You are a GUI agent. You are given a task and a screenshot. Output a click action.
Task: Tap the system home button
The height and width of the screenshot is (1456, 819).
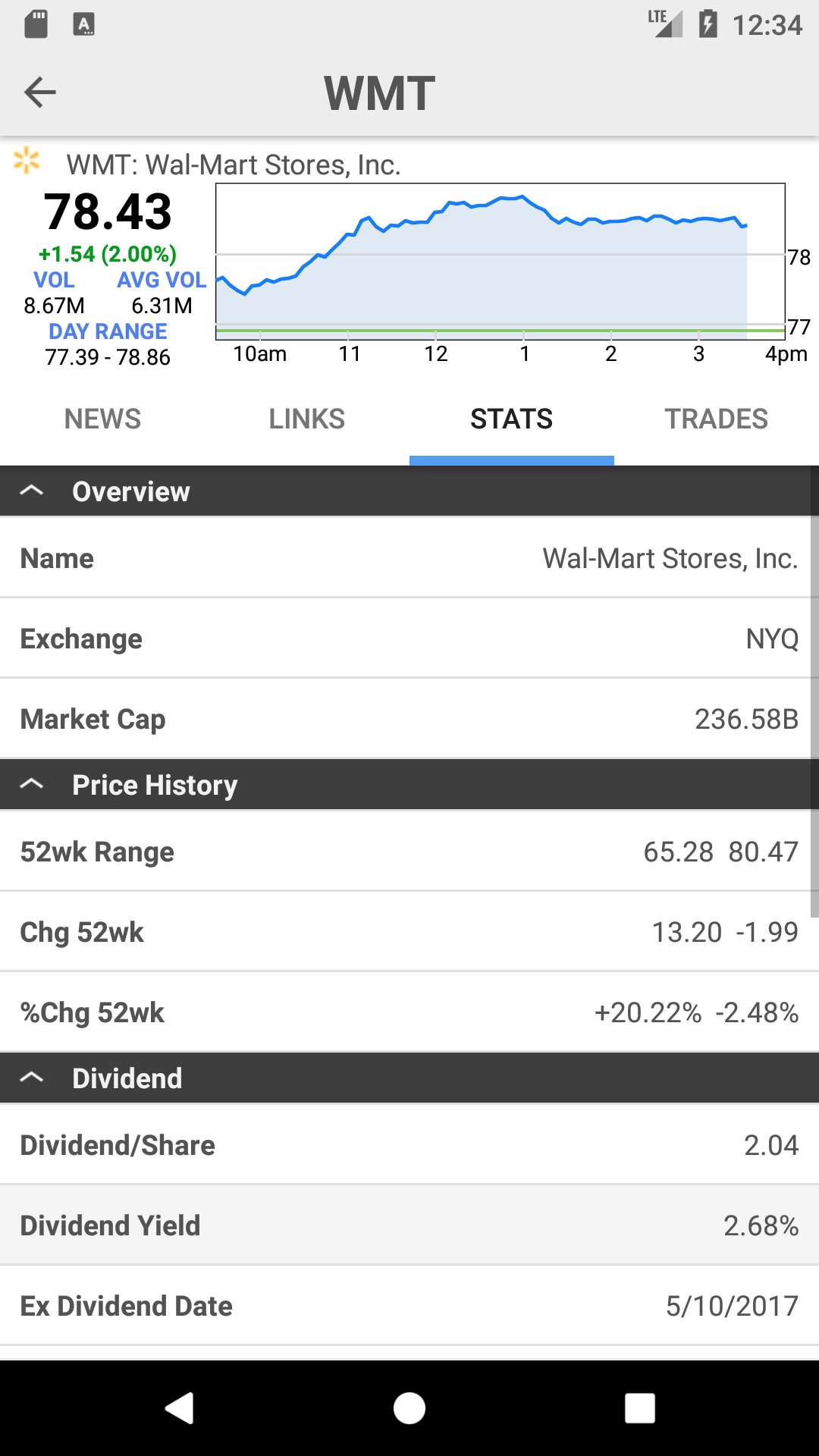coord(409,1408)
